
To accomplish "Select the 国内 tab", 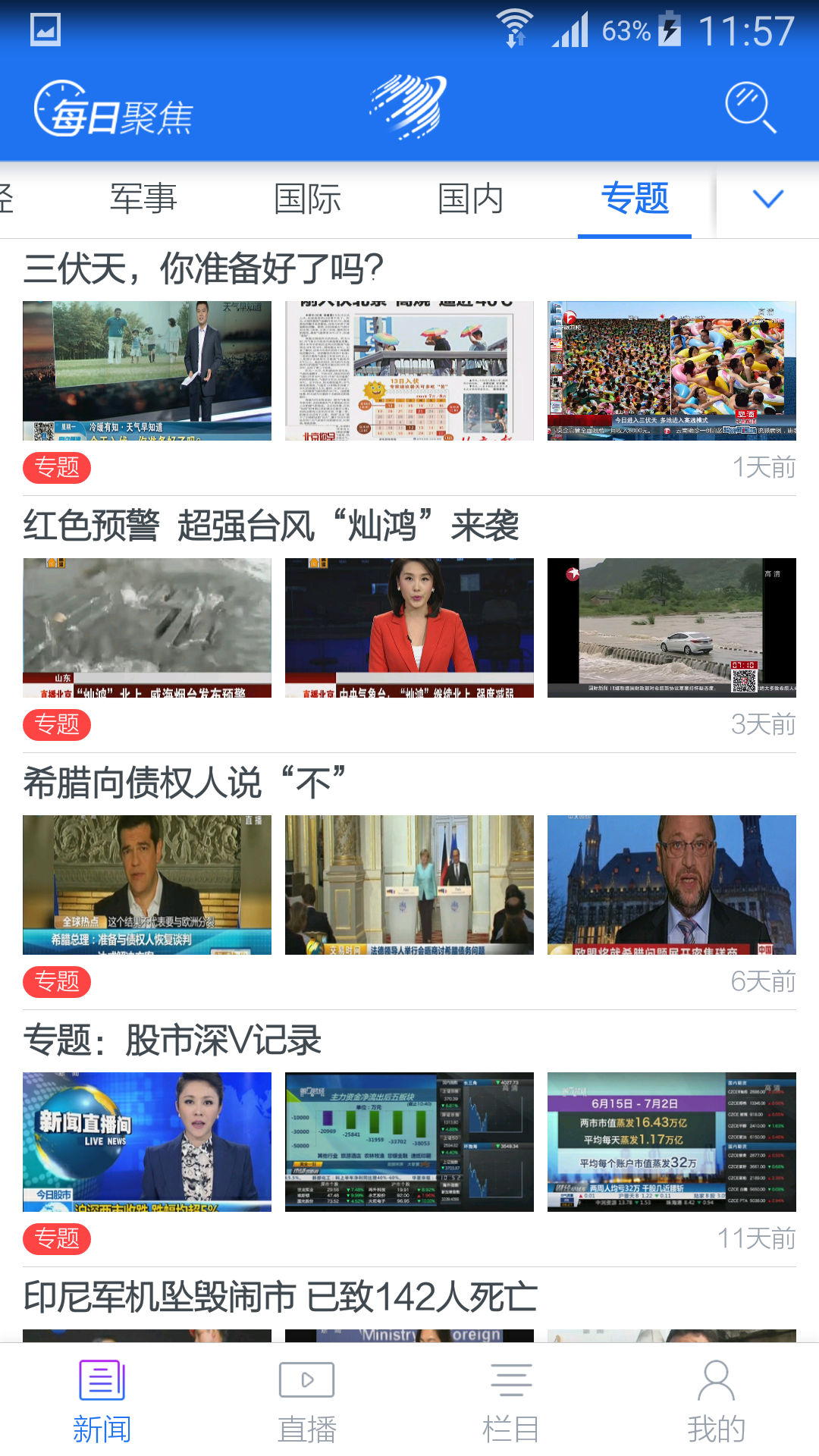I will (x=471, y=199).
